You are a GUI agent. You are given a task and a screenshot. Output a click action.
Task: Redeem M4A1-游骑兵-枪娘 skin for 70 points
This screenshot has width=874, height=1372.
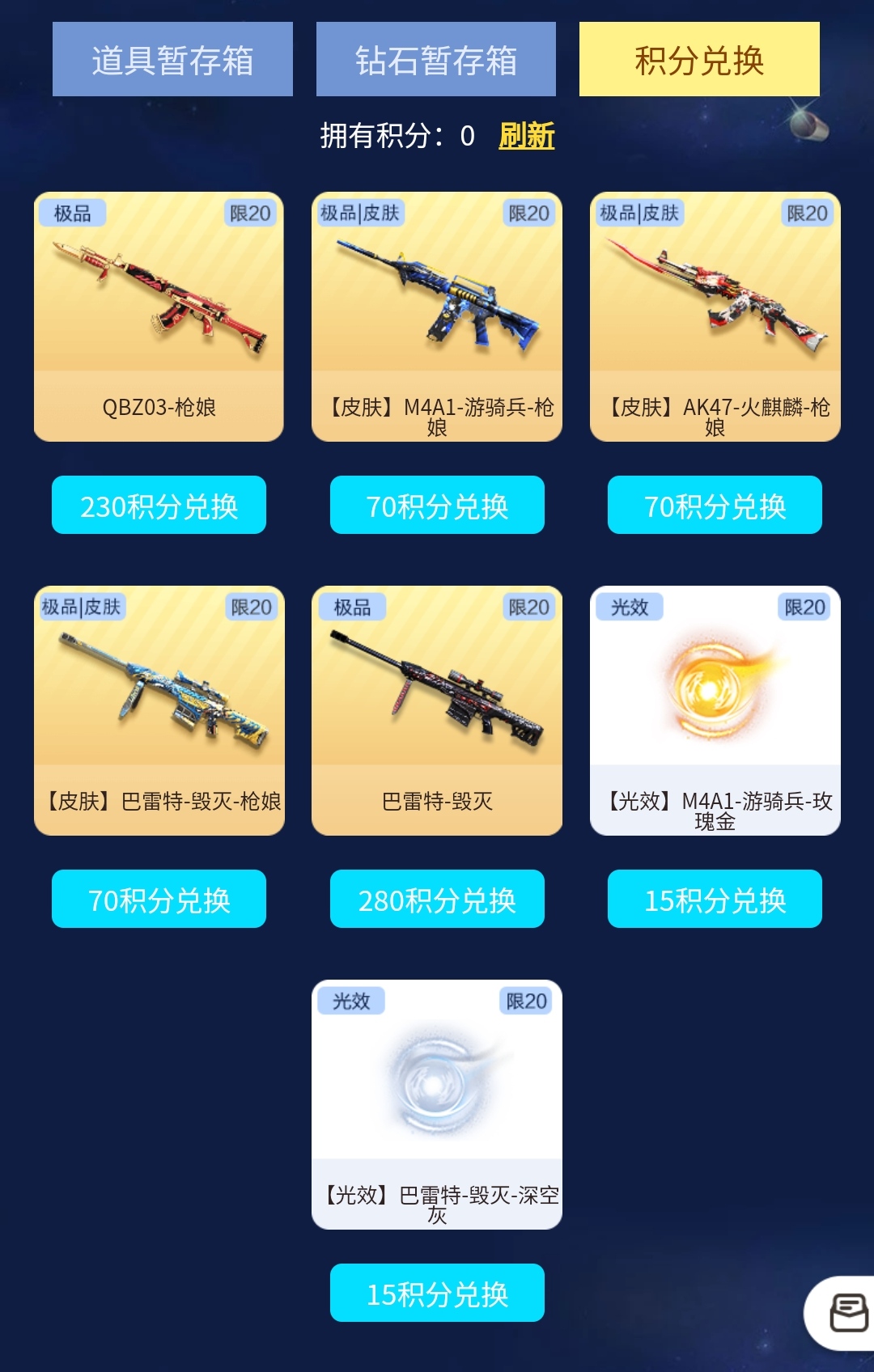[437, 506]
